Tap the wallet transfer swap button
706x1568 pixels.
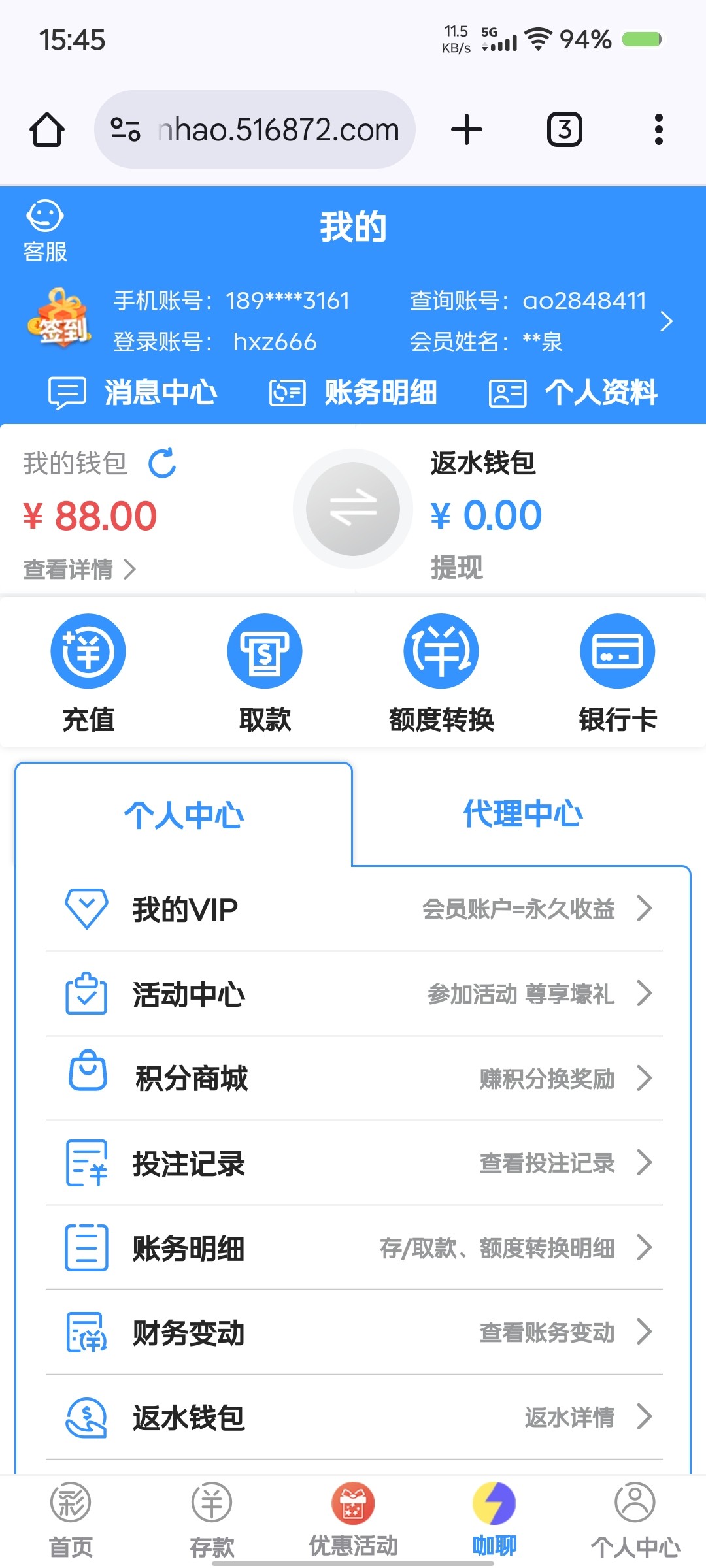point(353,509)
